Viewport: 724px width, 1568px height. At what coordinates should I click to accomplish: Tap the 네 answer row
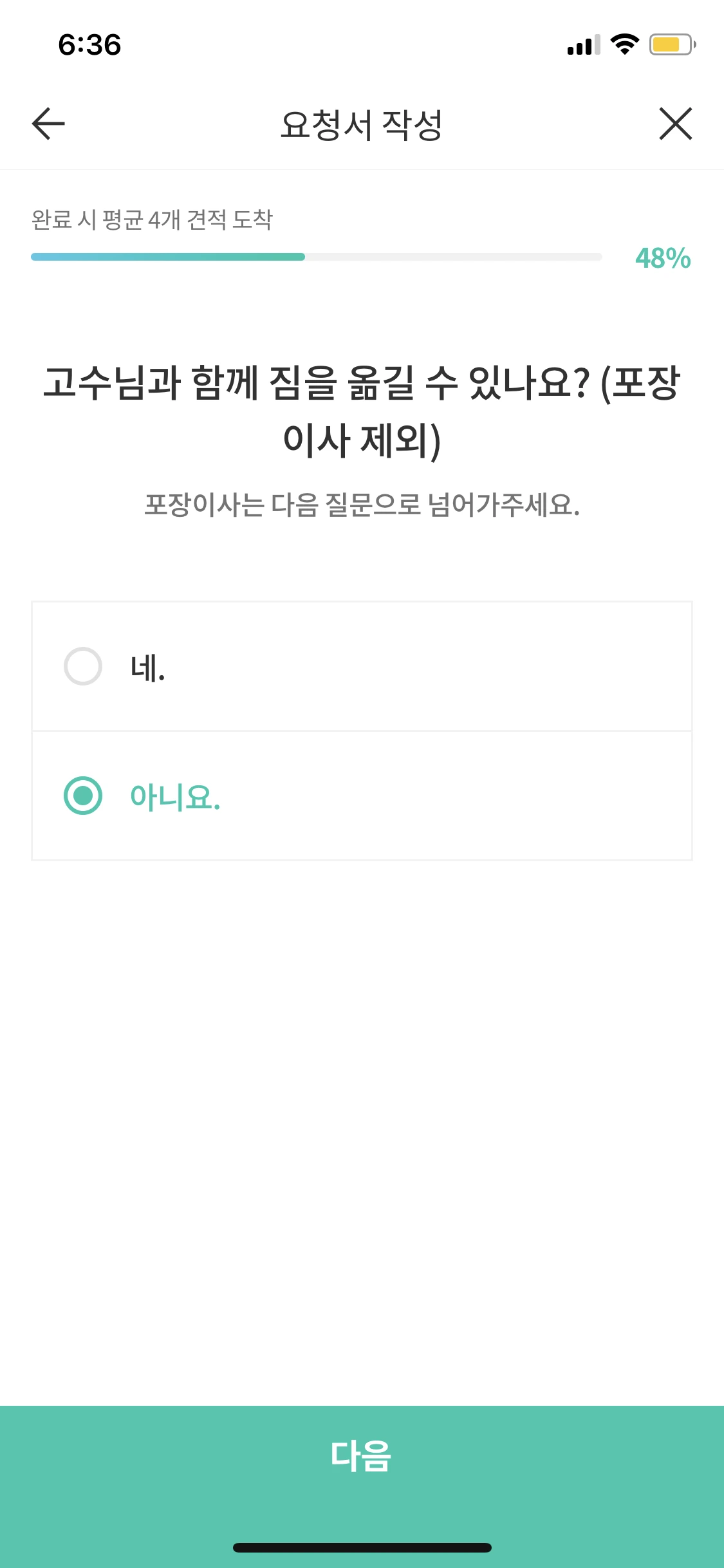362,668
